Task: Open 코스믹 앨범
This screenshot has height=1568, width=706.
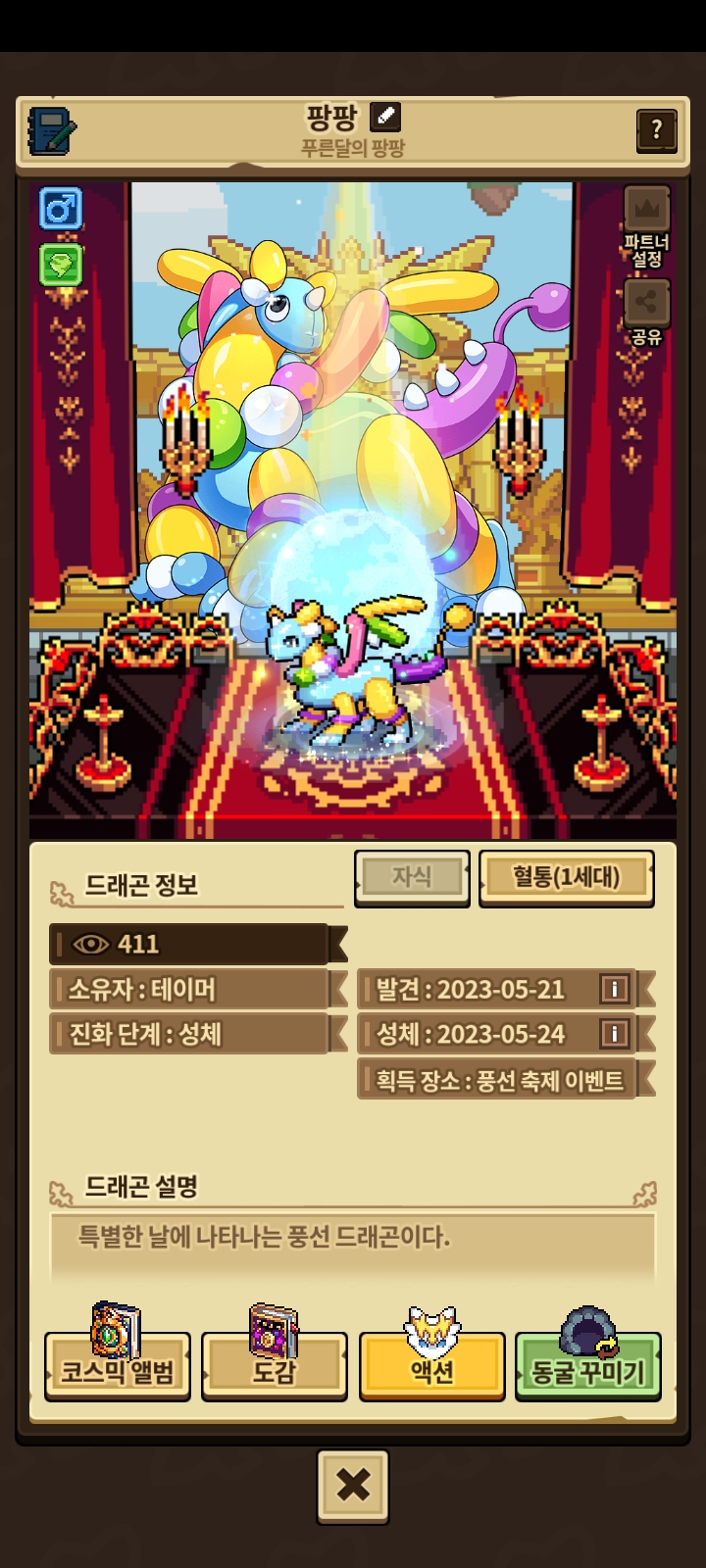Action: tap(118, 1365)
